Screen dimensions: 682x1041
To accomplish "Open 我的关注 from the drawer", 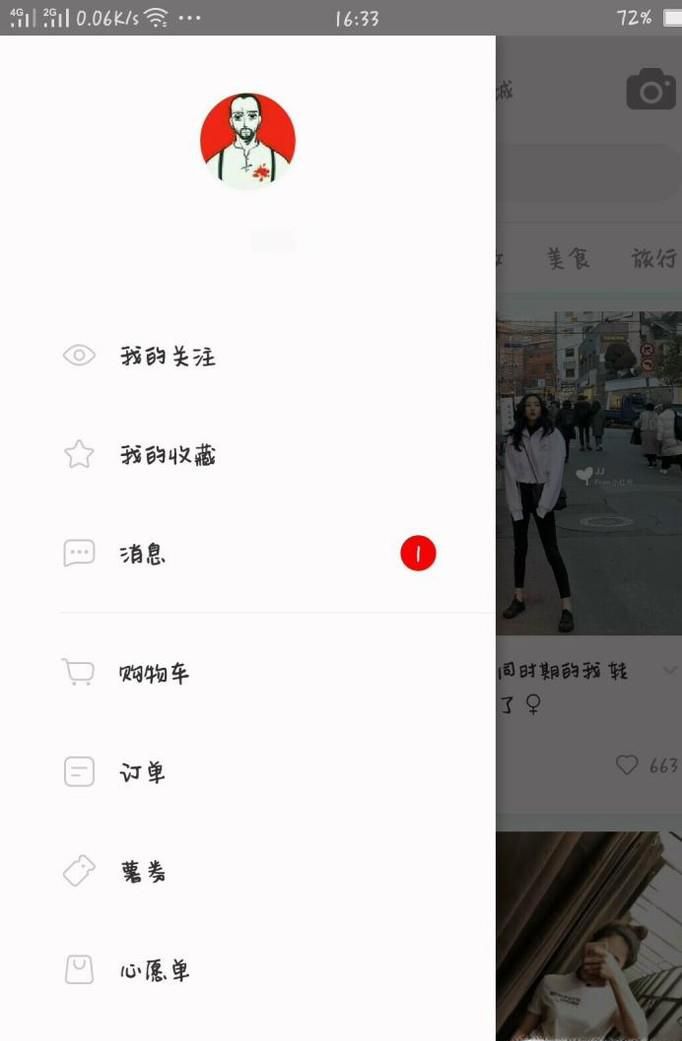I will click(x=167, y=356).
